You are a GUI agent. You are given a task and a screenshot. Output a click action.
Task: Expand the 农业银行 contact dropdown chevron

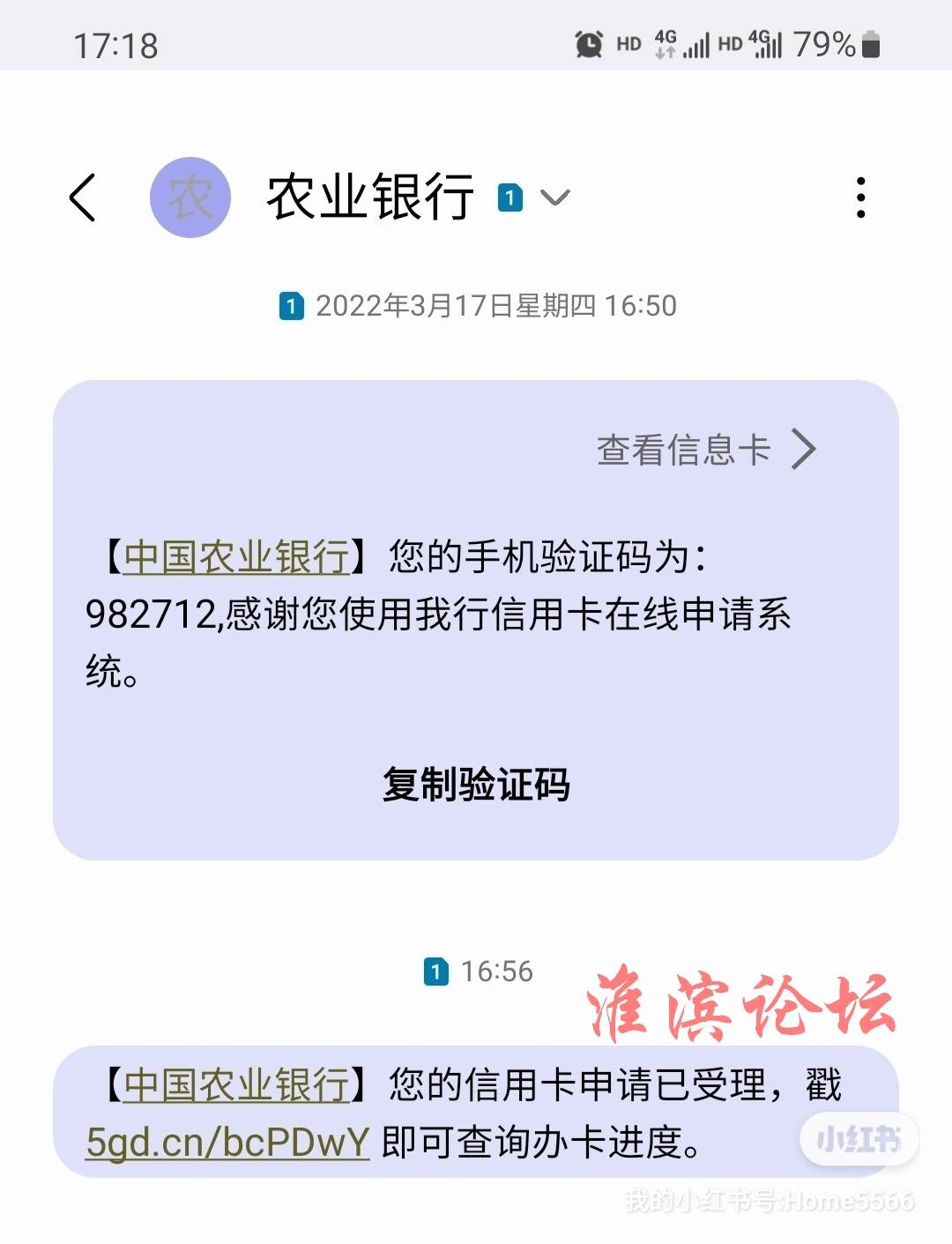click(555, 197)
